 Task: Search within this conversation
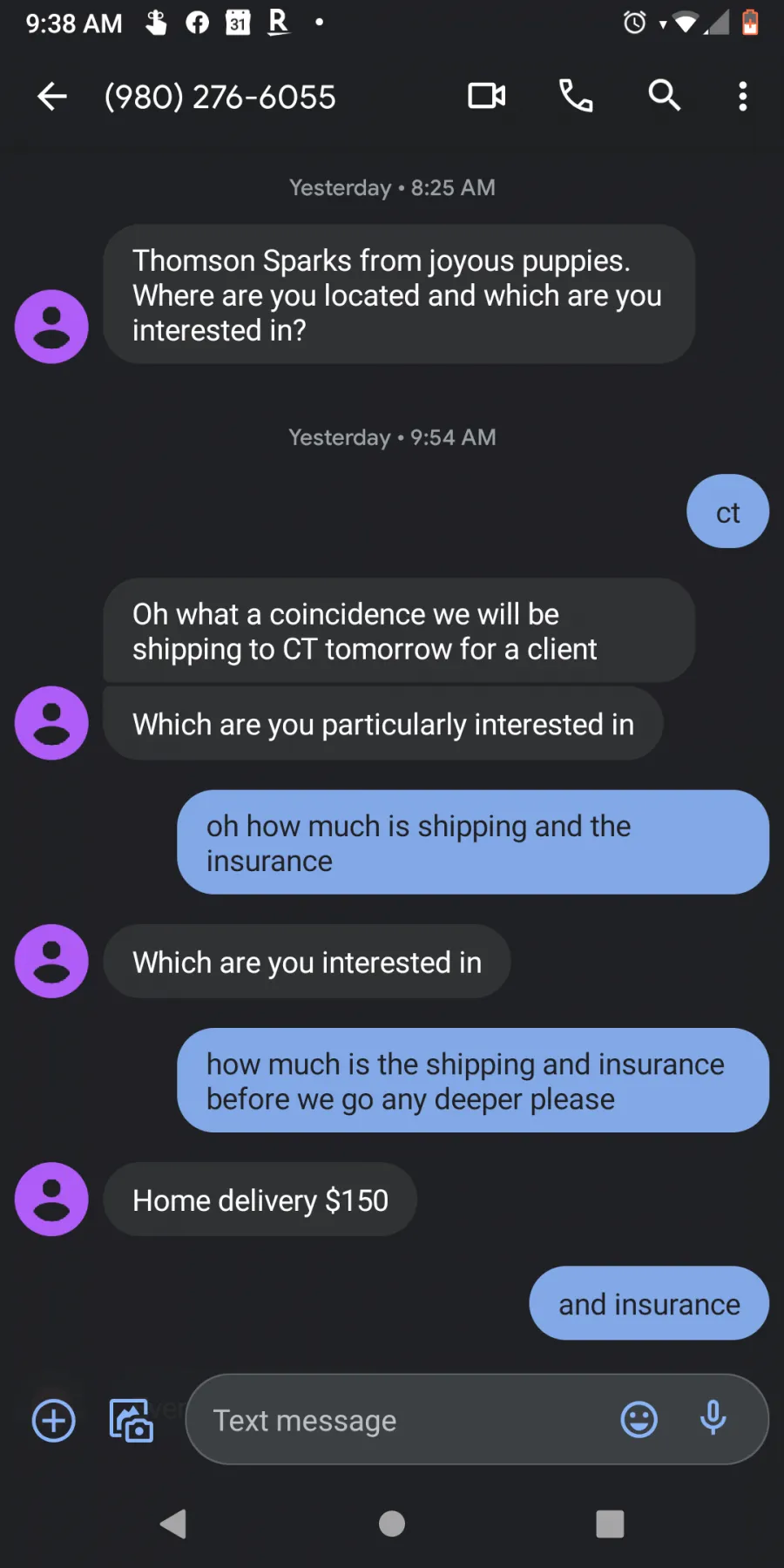664,95
